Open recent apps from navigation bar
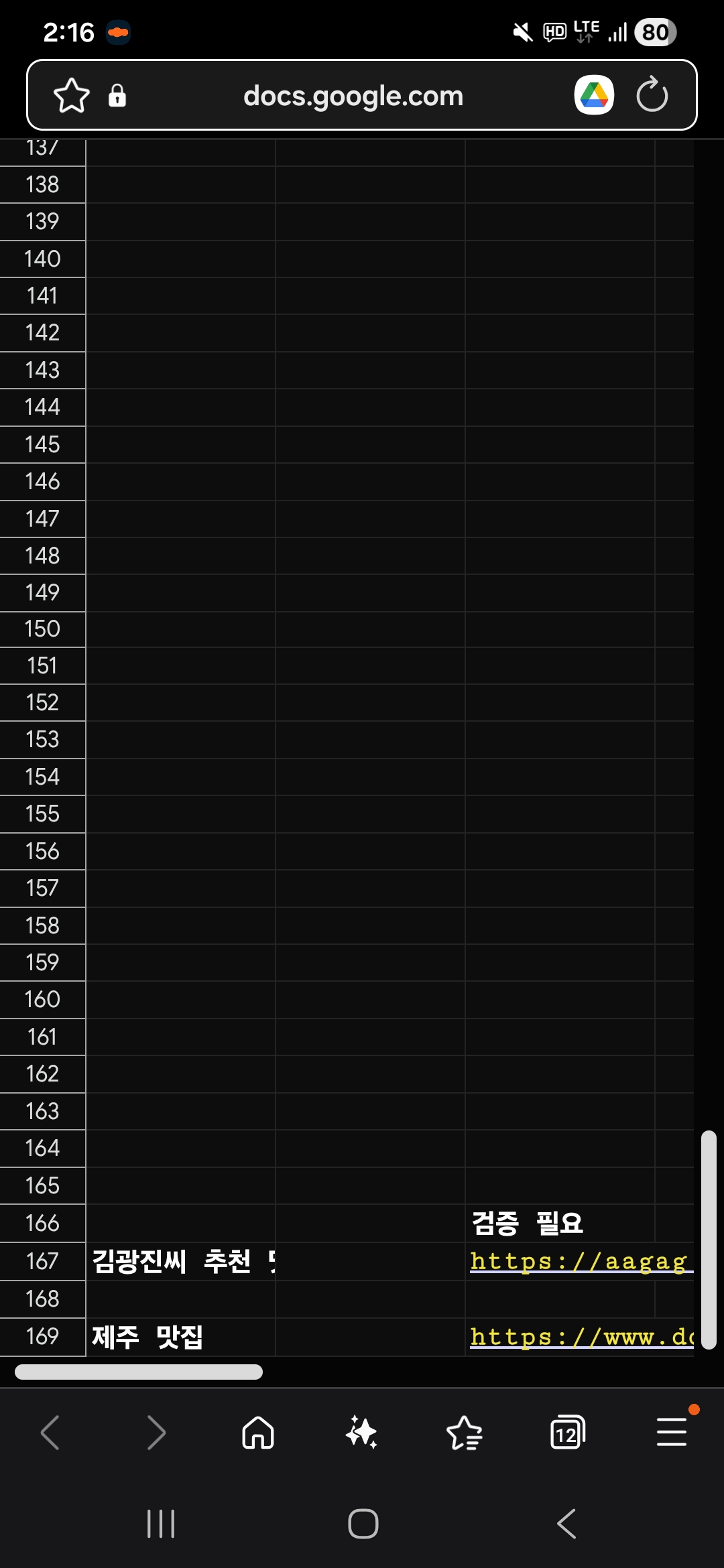 click(x=161, y=1524)
